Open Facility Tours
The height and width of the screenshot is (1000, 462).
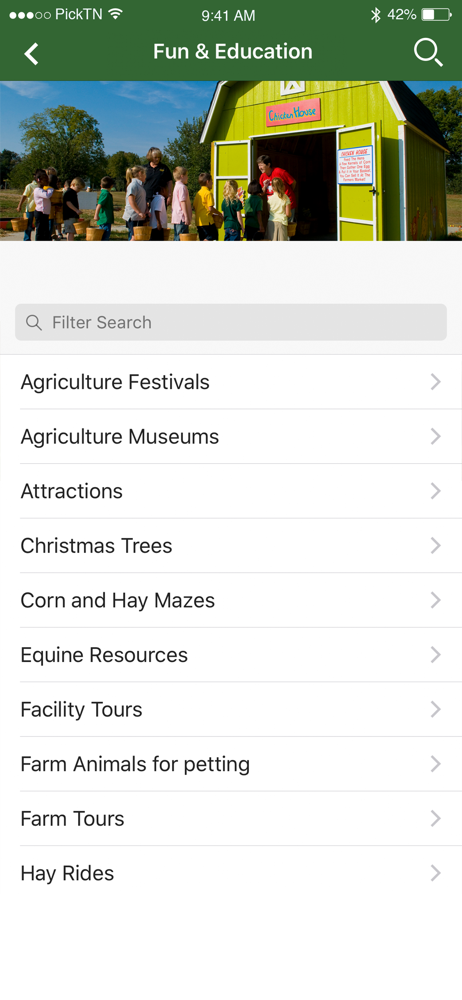tap(231, 709)
